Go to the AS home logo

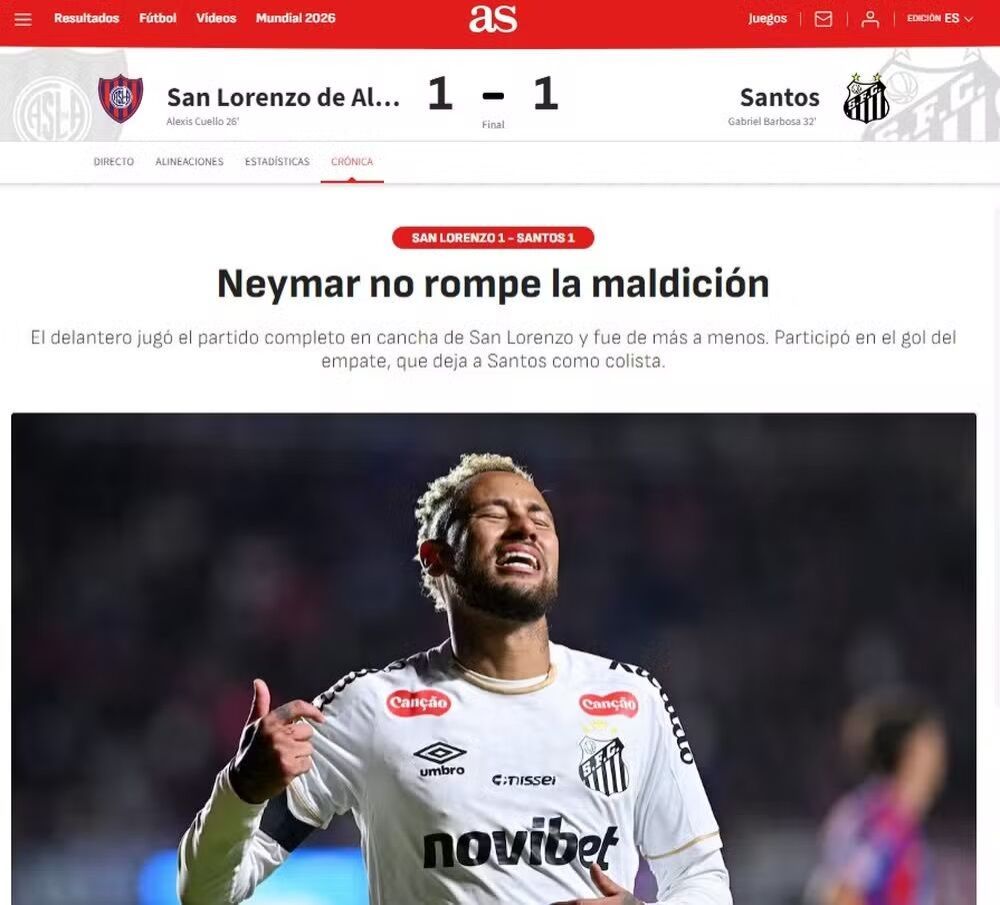click(493, 18)
